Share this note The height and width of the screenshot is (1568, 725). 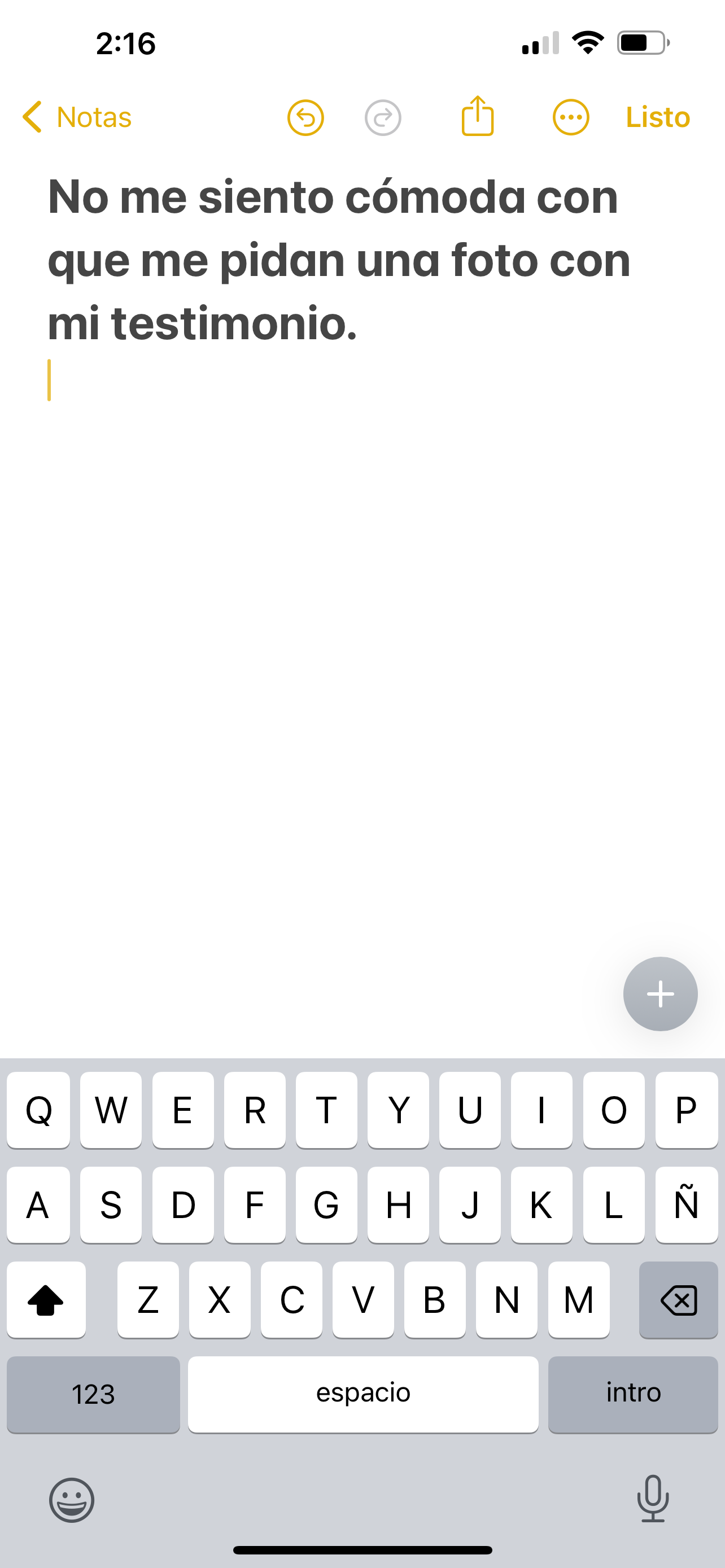[x=478, y=116]
